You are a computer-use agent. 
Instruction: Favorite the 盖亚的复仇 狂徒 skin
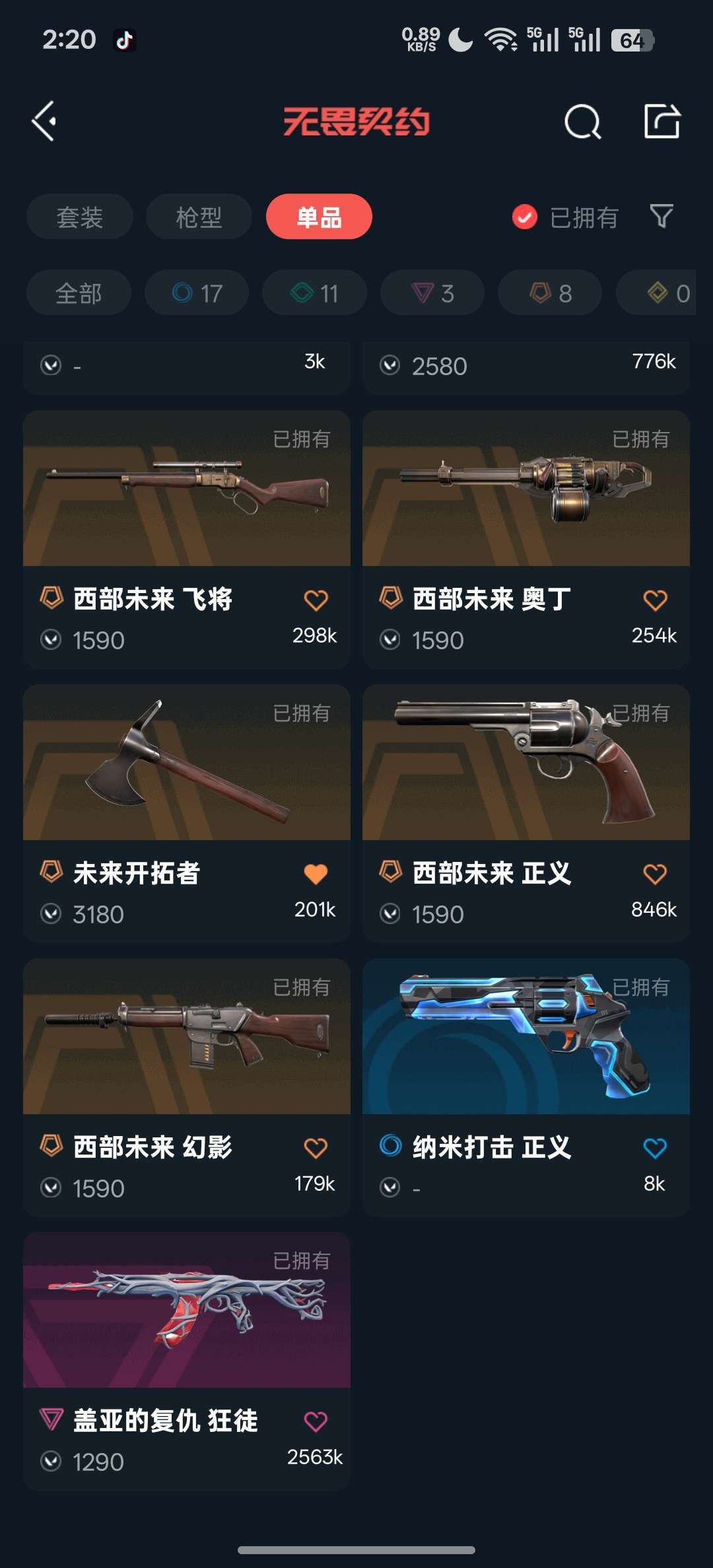(x=316, y=1421)
